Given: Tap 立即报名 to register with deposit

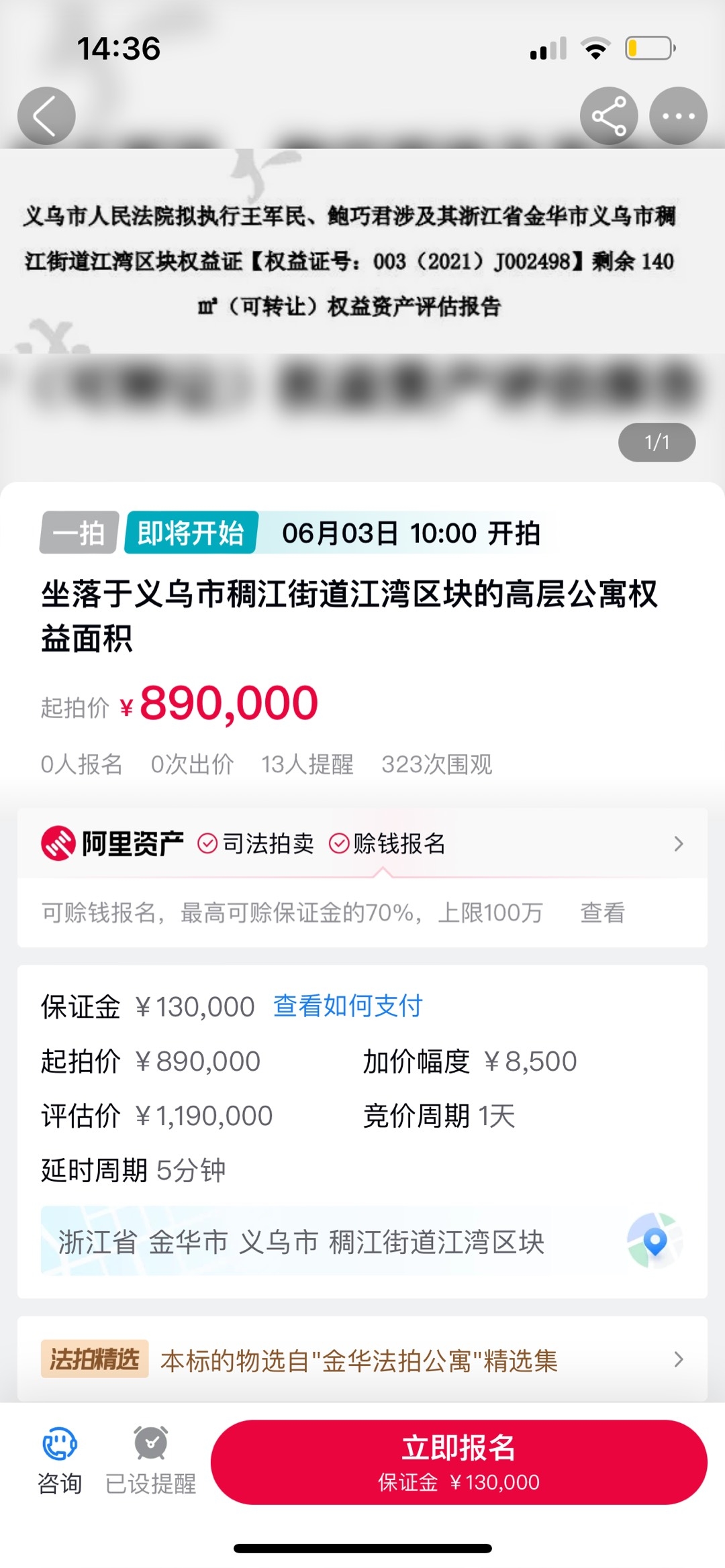Looking at the screenshot, I should coord(458,1462).
